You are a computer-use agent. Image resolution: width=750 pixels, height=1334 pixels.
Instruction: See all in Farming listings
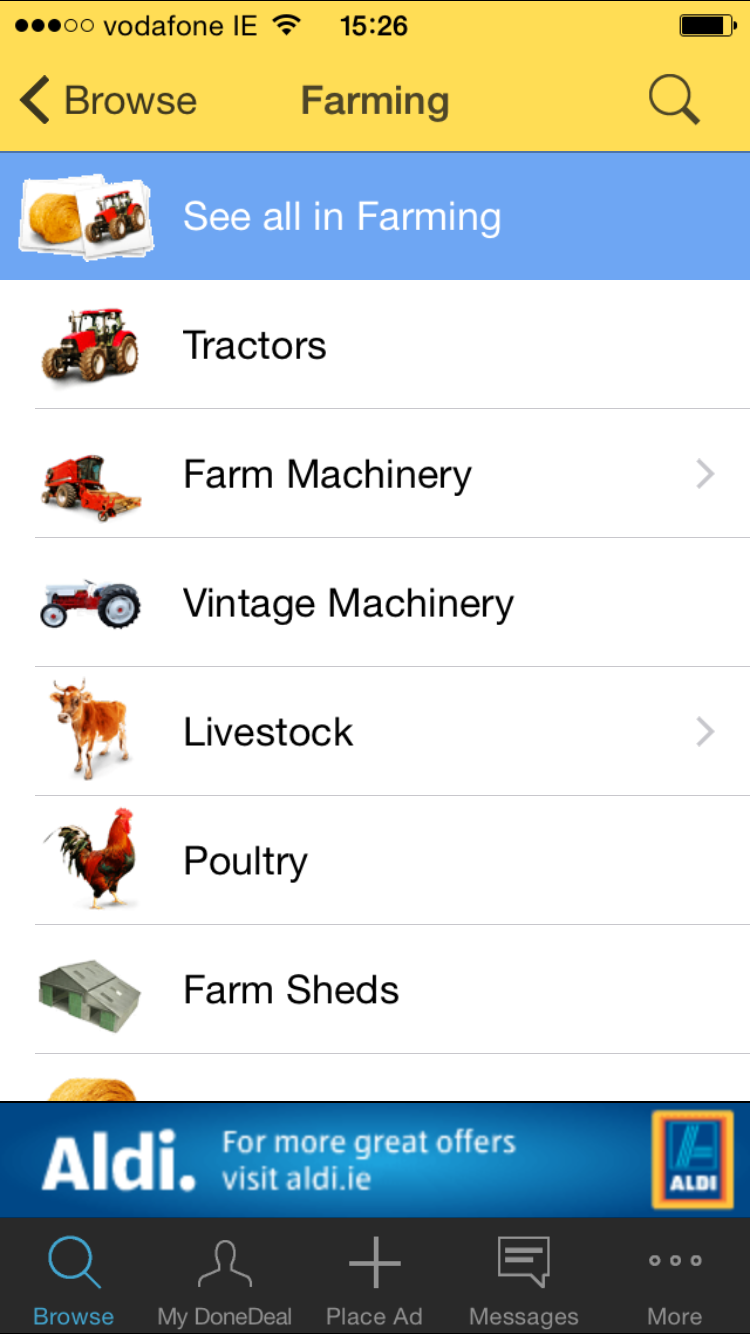[375, 217]
